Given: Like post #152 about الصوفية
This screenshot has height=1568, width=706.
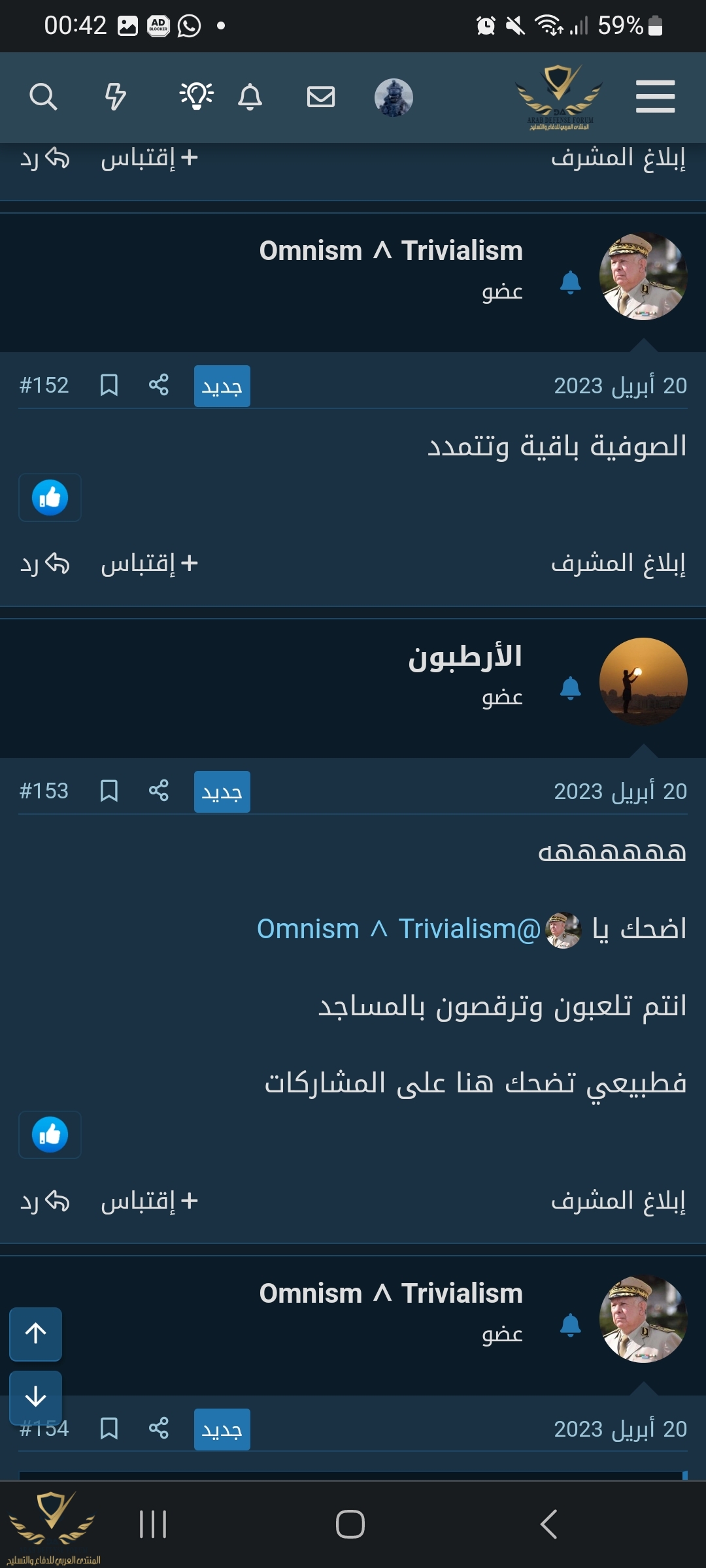Looking at the screenshot, I should coord(50,498).
